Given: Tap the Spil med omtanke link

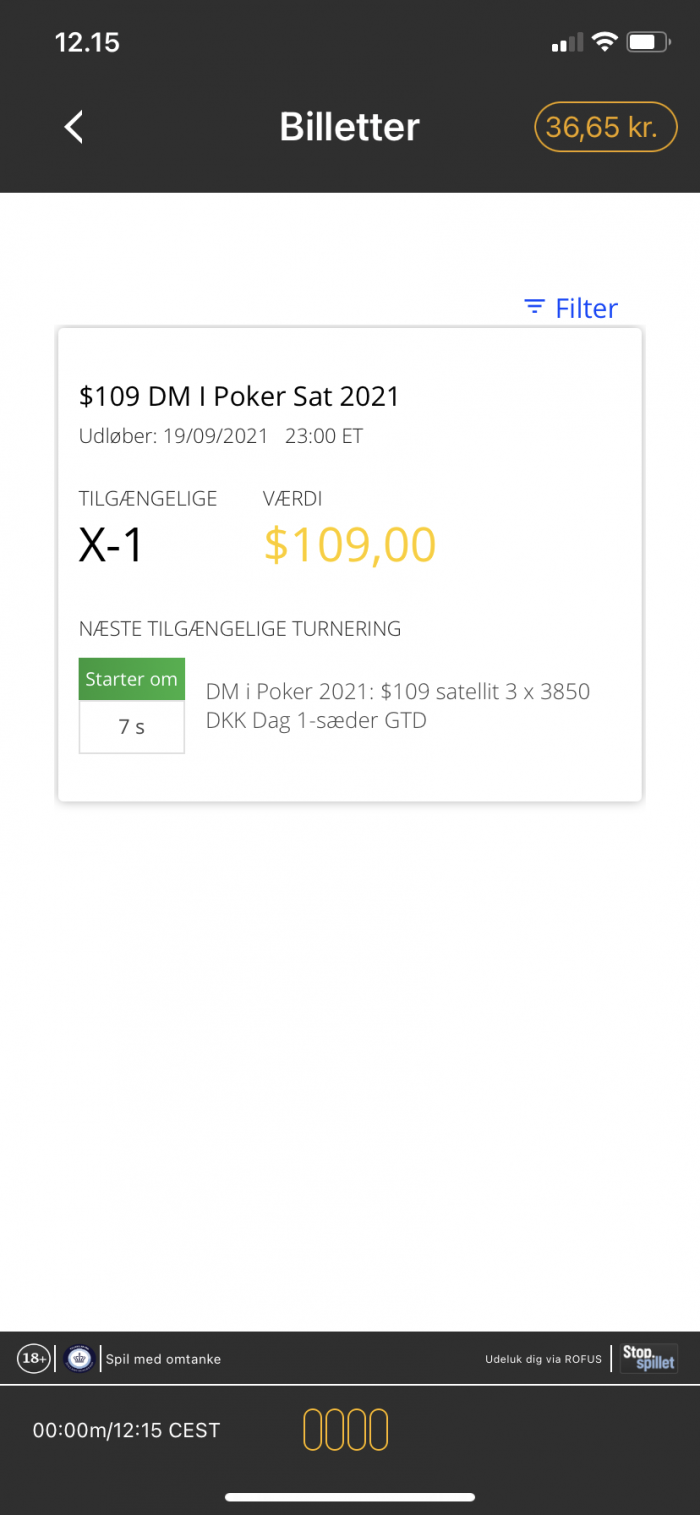Looking at the screenshot, I should [x=163, y=1359].
